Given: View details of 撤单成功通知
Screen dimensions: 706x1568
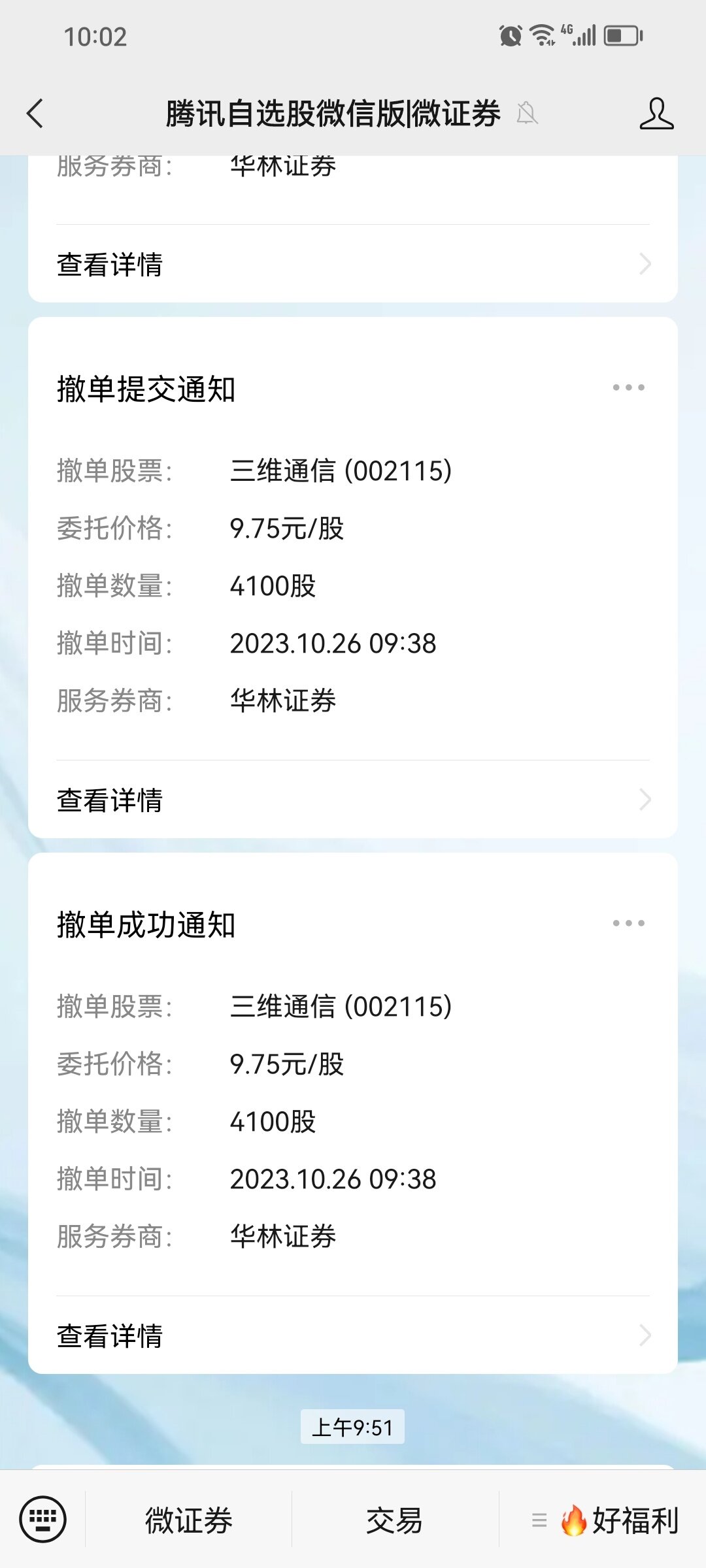Looking at the screenshot, I should pyautogui.click(x=353, y=1335).
